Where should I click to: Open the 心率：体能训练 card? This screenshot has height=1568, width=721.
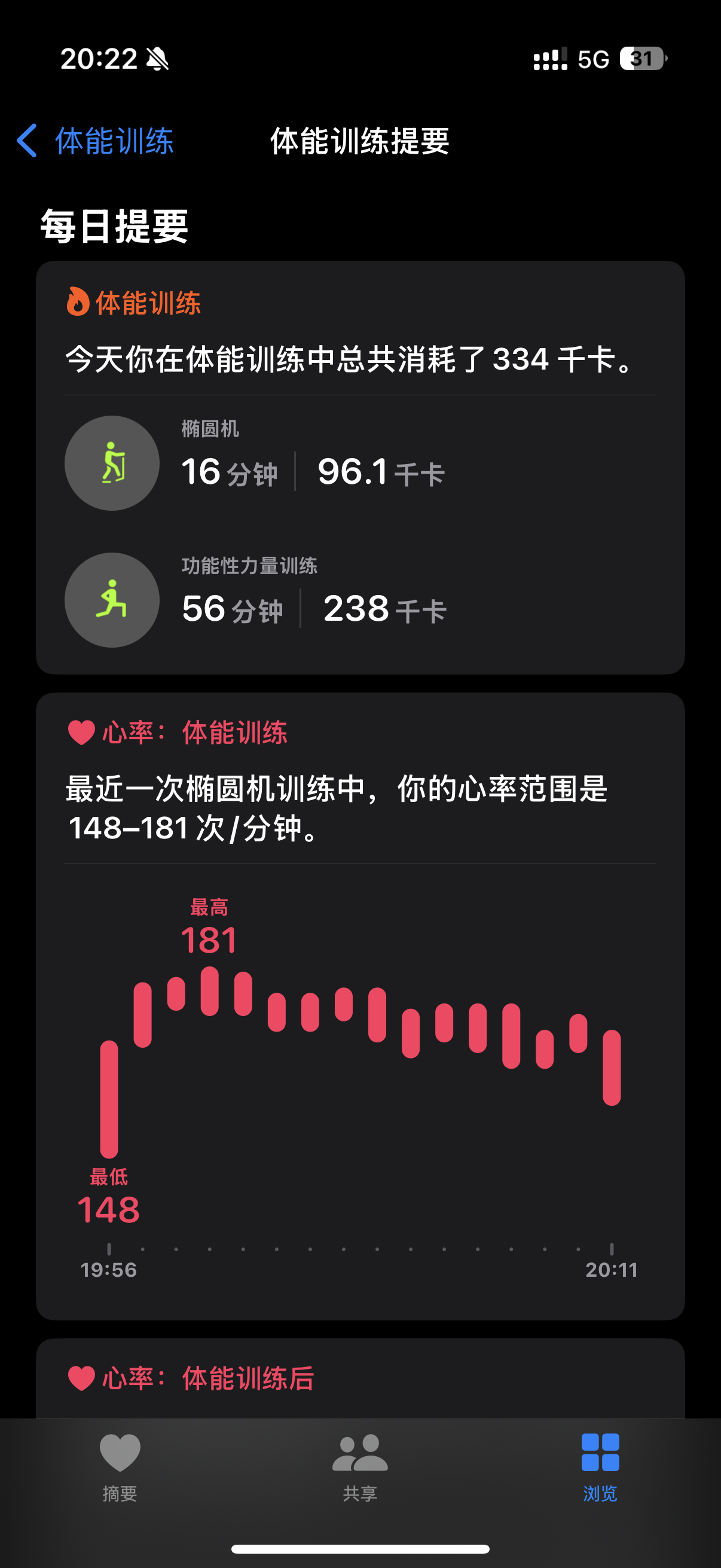coord(360,1006)
